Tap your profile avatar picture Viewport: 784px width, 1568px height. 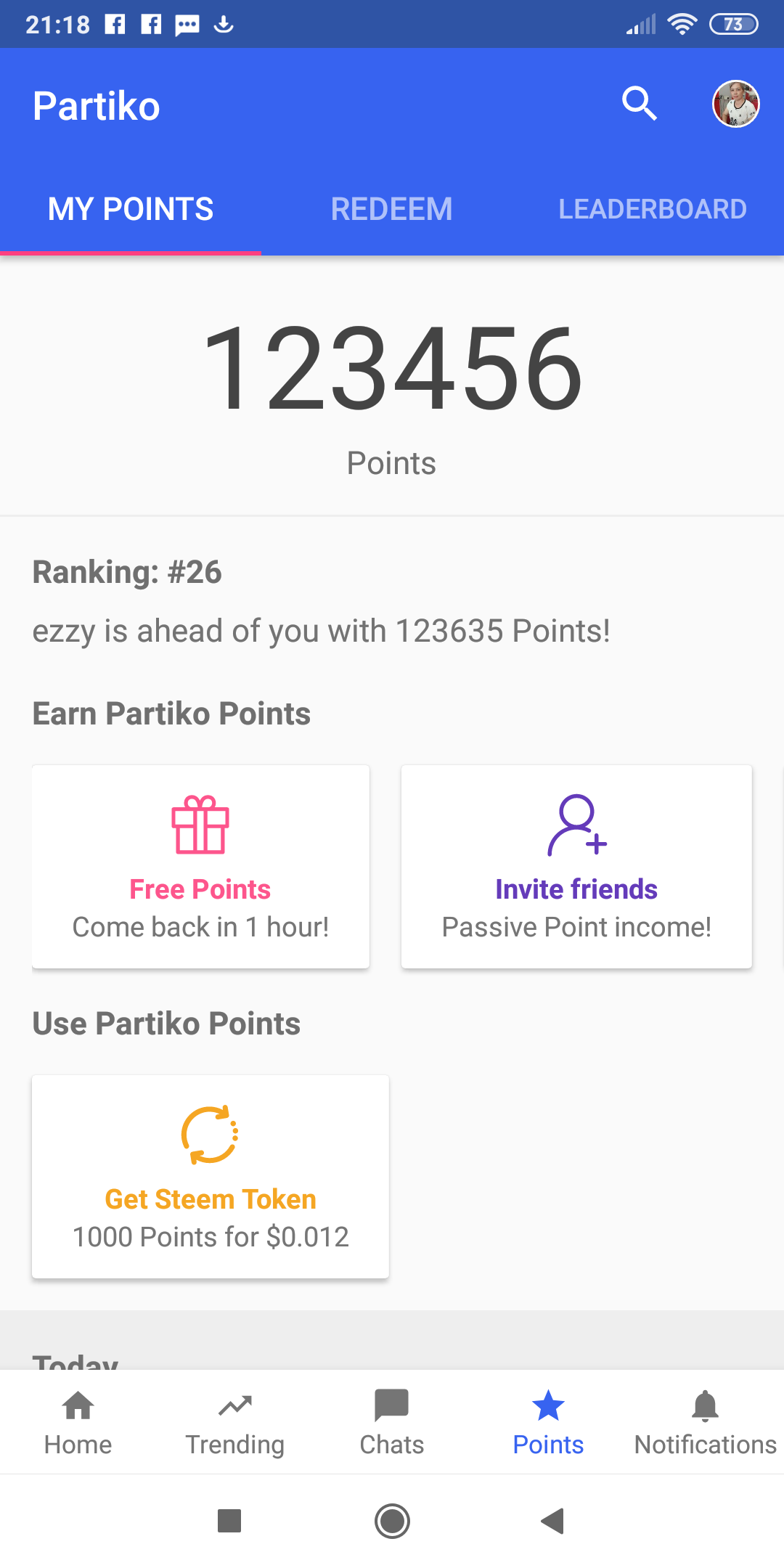(736, 104)
